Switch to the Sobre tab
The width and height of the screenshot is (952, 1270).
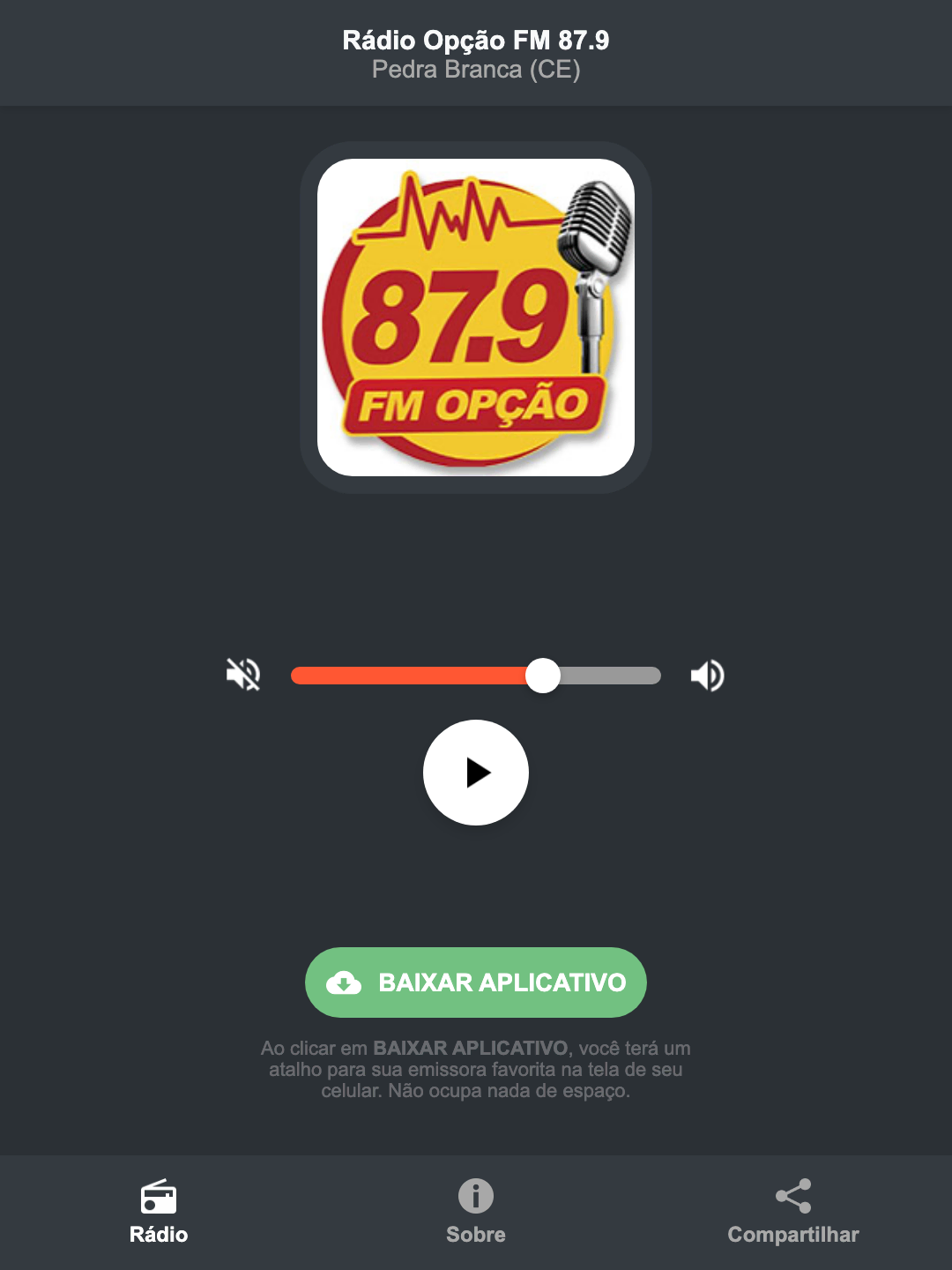point(475,1213)
